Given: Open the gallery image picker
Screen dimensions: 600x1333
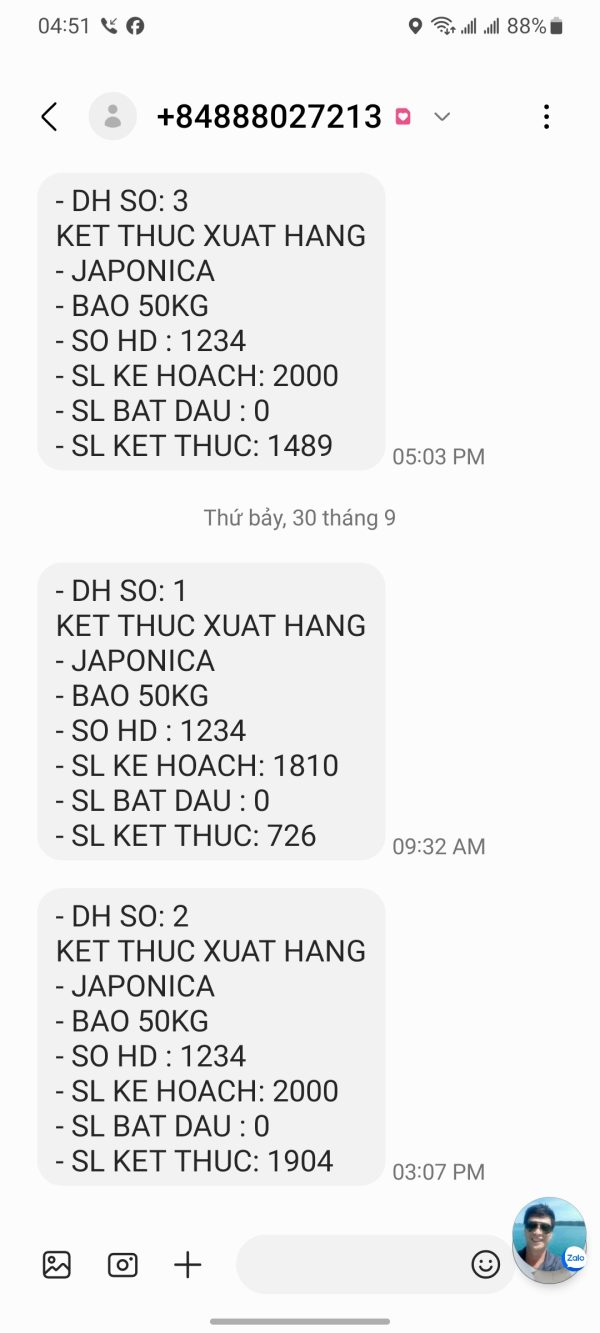Looking at the screenshot, I should (x=57, y=1265).
